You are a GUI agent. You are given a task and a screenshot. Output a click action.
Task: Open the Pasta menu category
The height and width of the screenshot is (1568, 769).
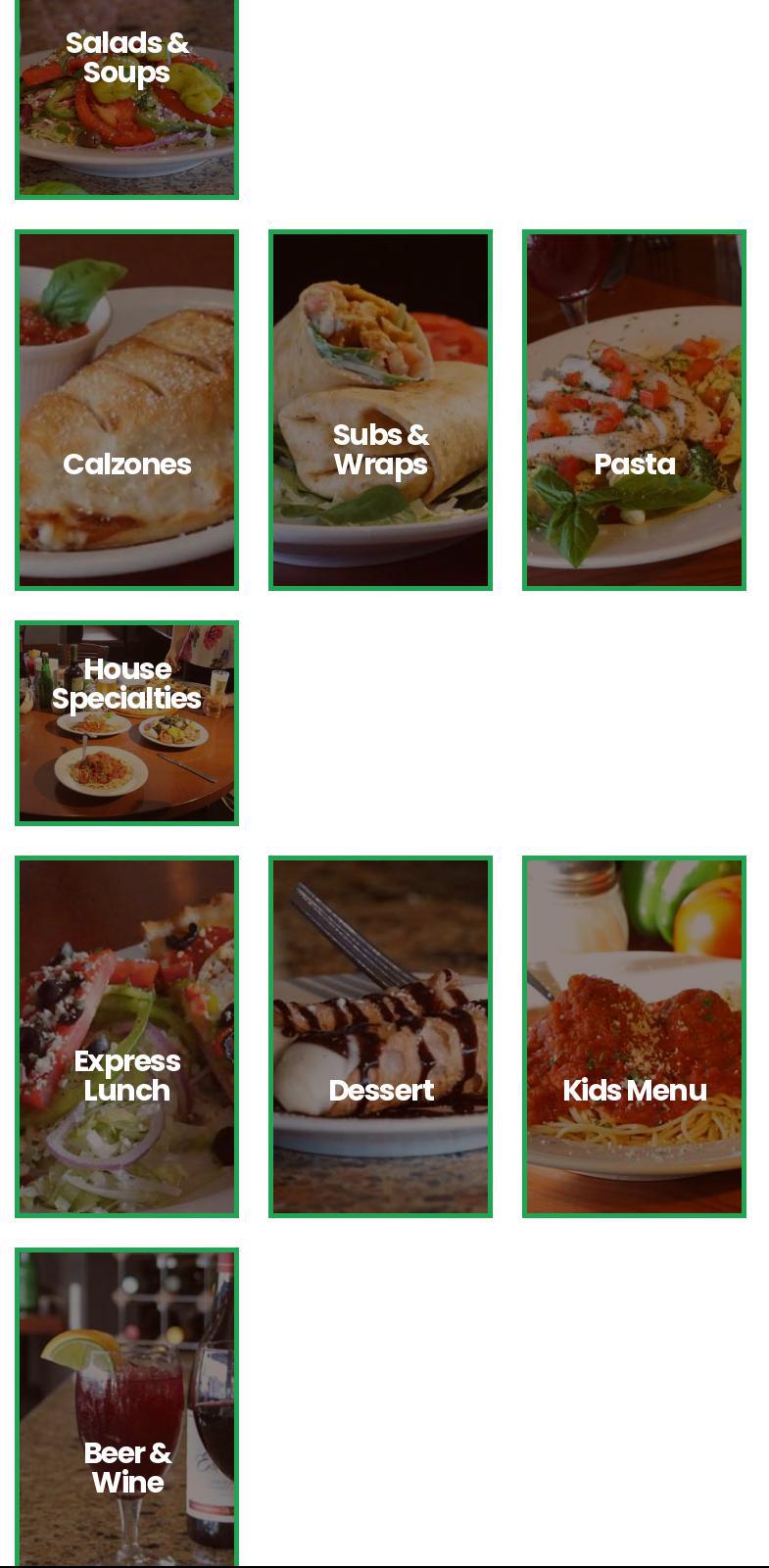pos(634,411)
